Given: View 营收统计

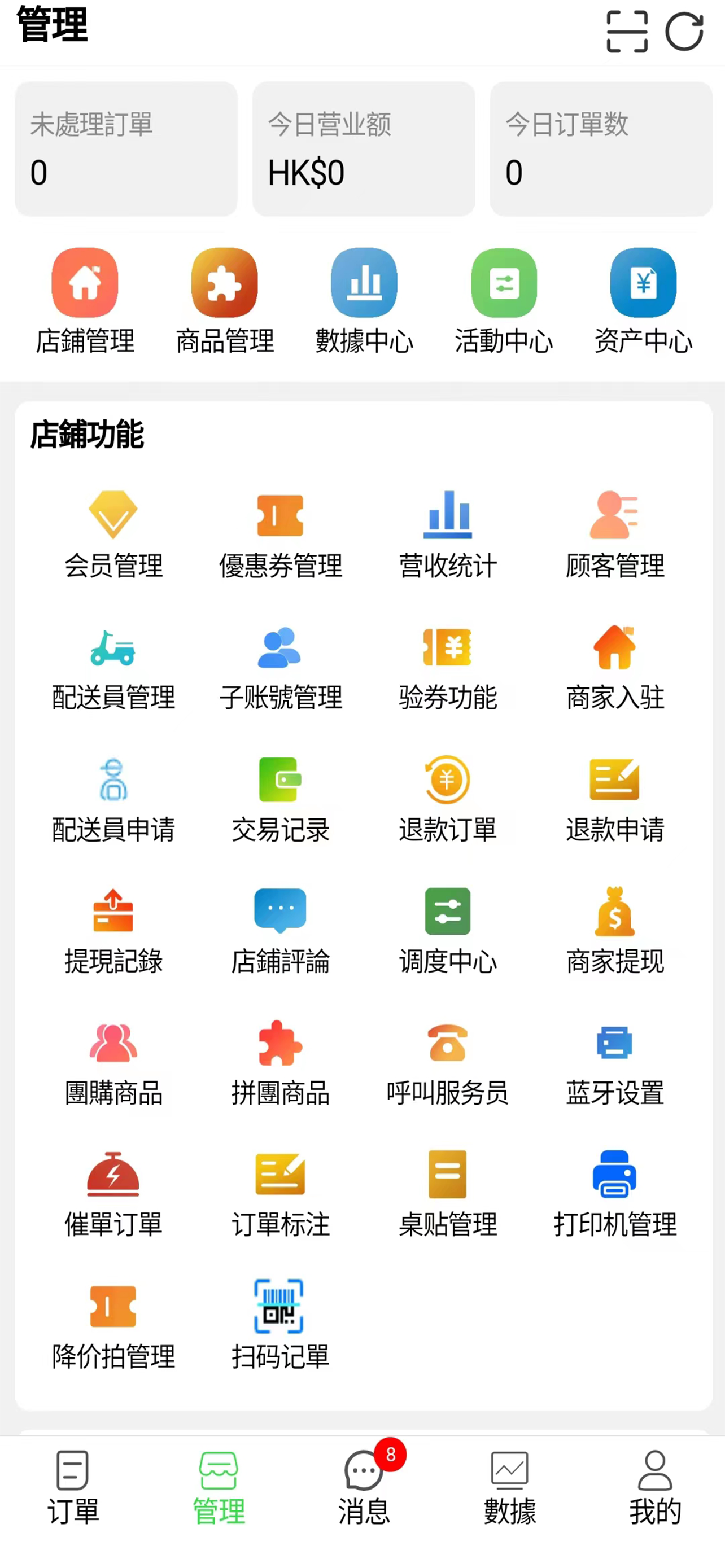Looking at the screenshot, I should coord(447,535).
